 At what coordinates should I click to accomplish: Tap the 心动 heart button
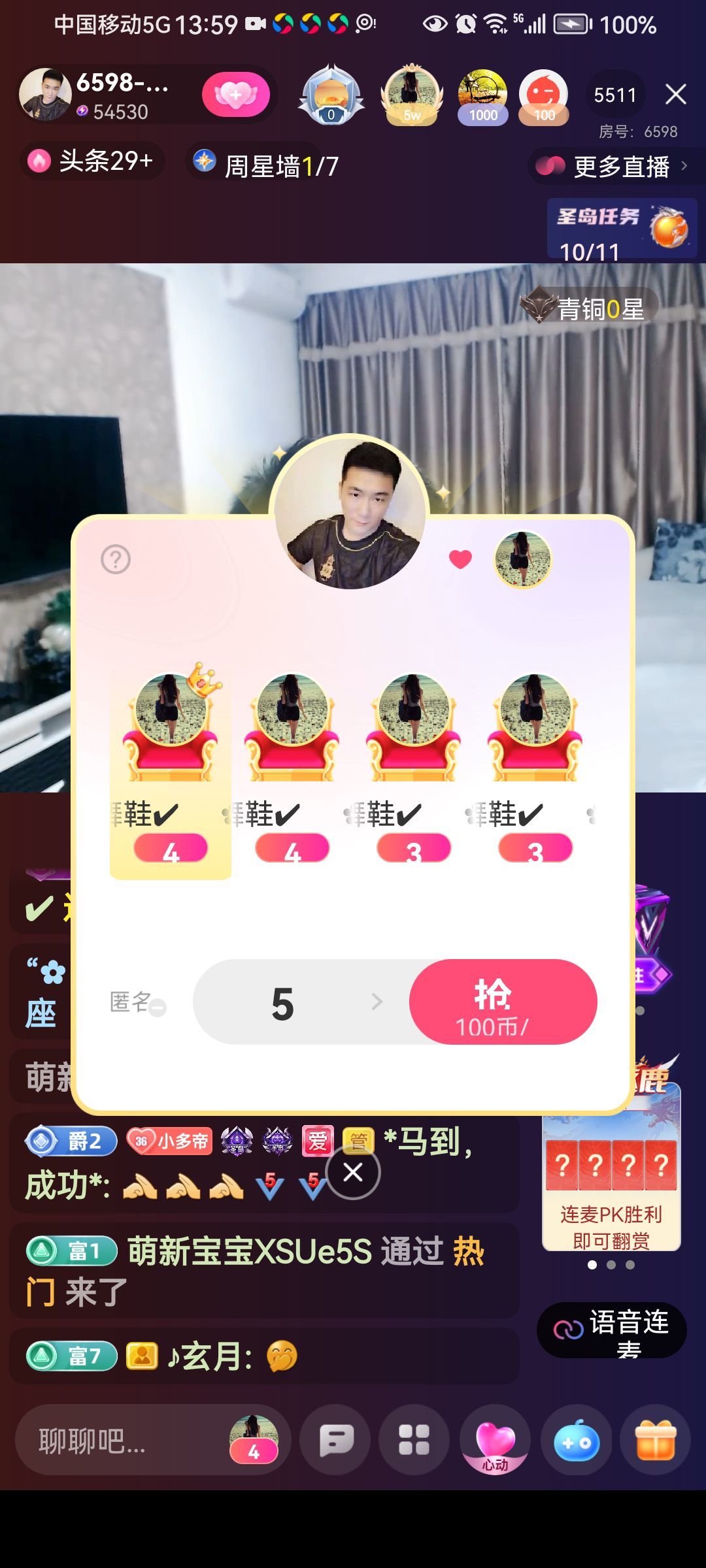point(495,1440)
